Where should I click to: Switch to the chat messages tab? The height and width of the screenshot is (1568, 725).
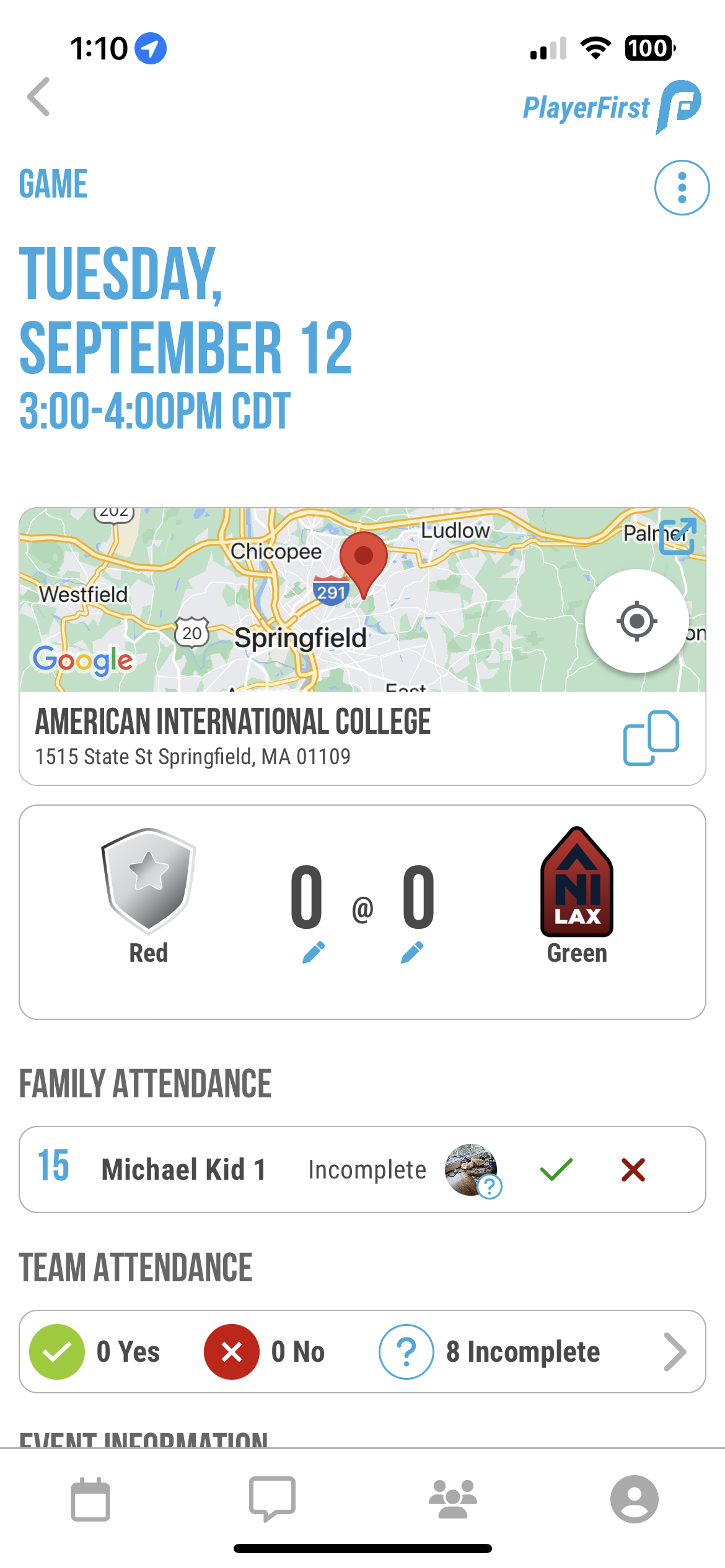(272, 1499)
